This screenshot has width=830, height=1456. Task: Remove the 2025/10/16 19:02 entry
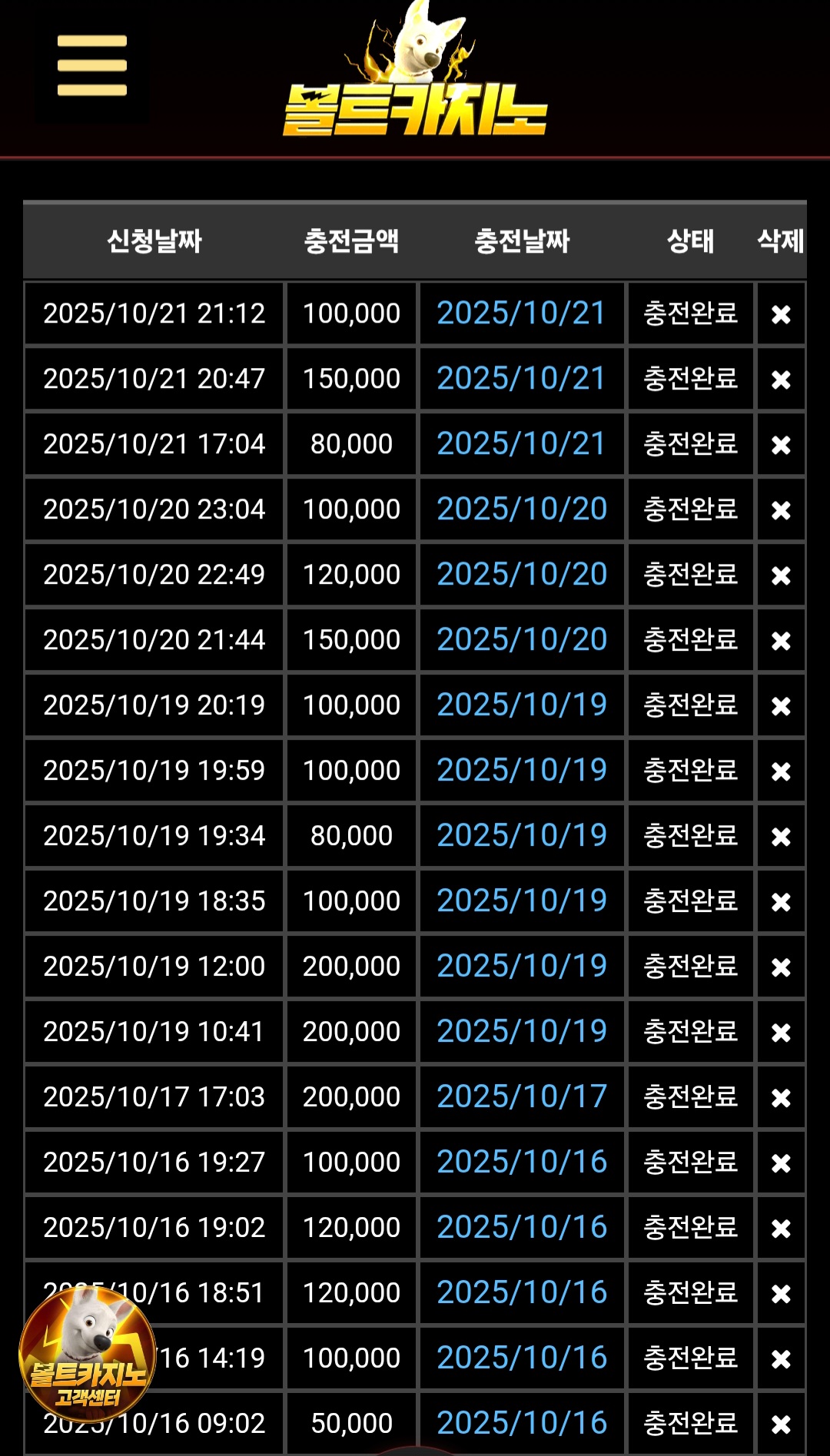coord(781,1229)
